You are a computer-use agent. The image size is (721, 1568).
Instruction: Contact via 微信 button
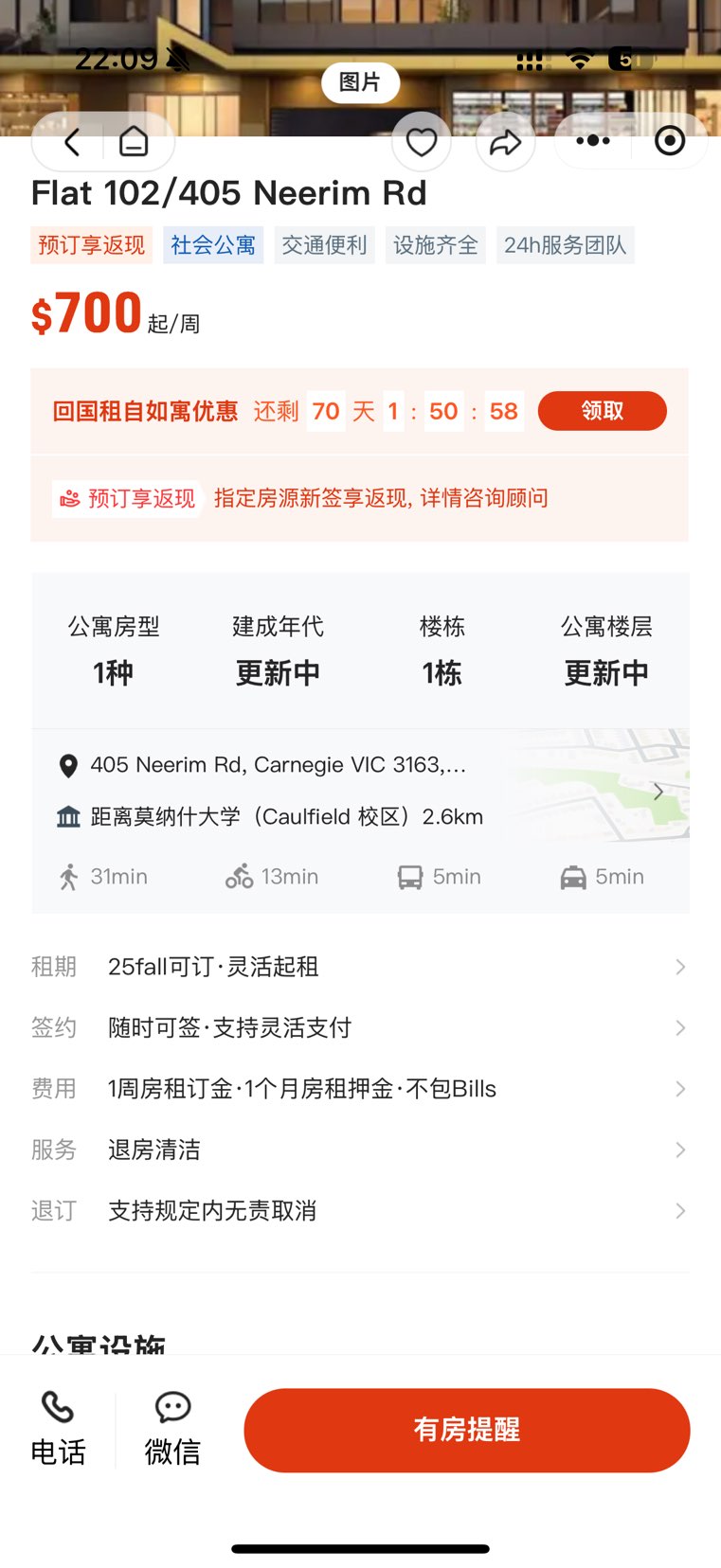(172, 1429)
